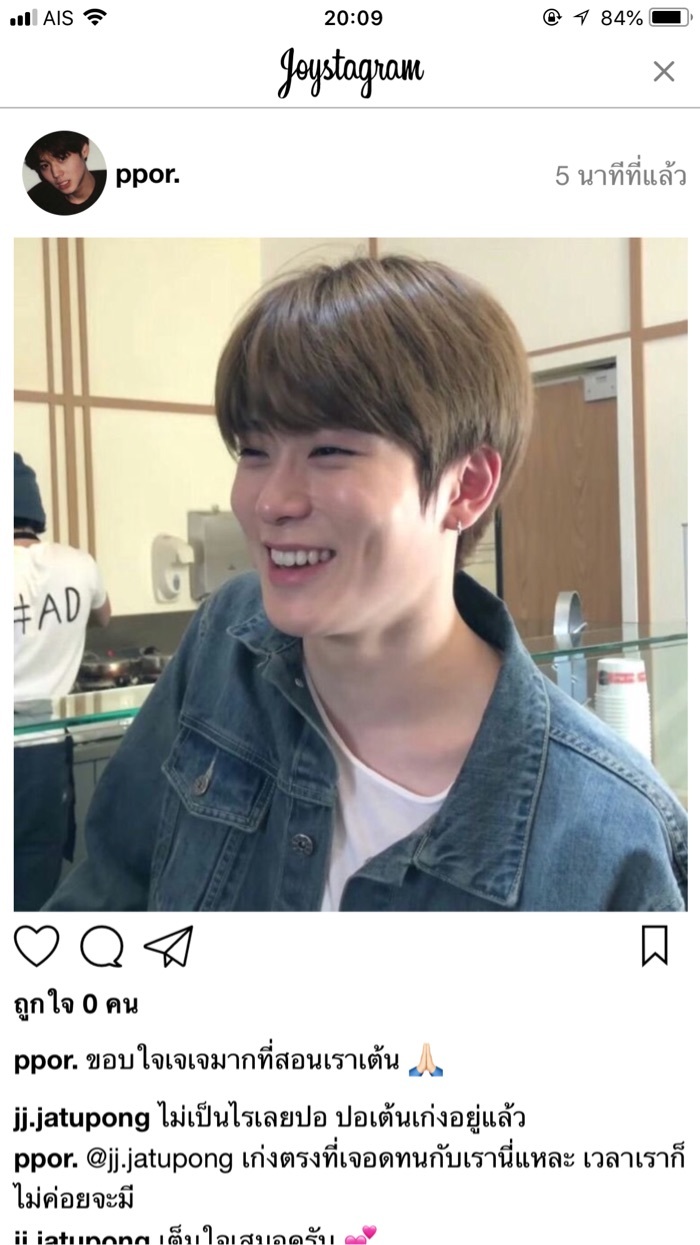Open the @jj.jatupong mention in the reply

pos(148,1160)
